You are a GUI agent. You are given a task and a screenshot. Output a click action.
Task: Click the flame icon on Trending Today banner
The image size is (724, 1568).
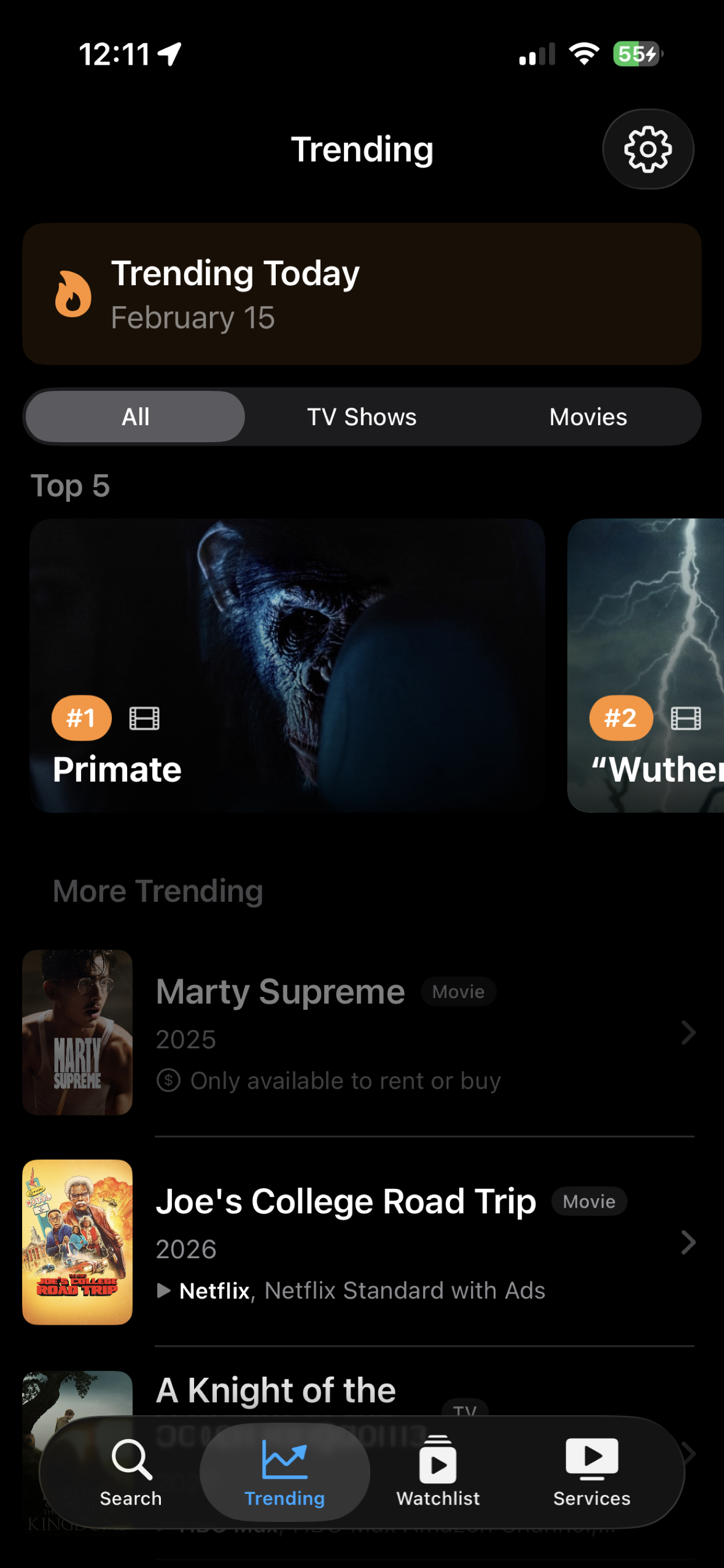click(x=72, y=294)
